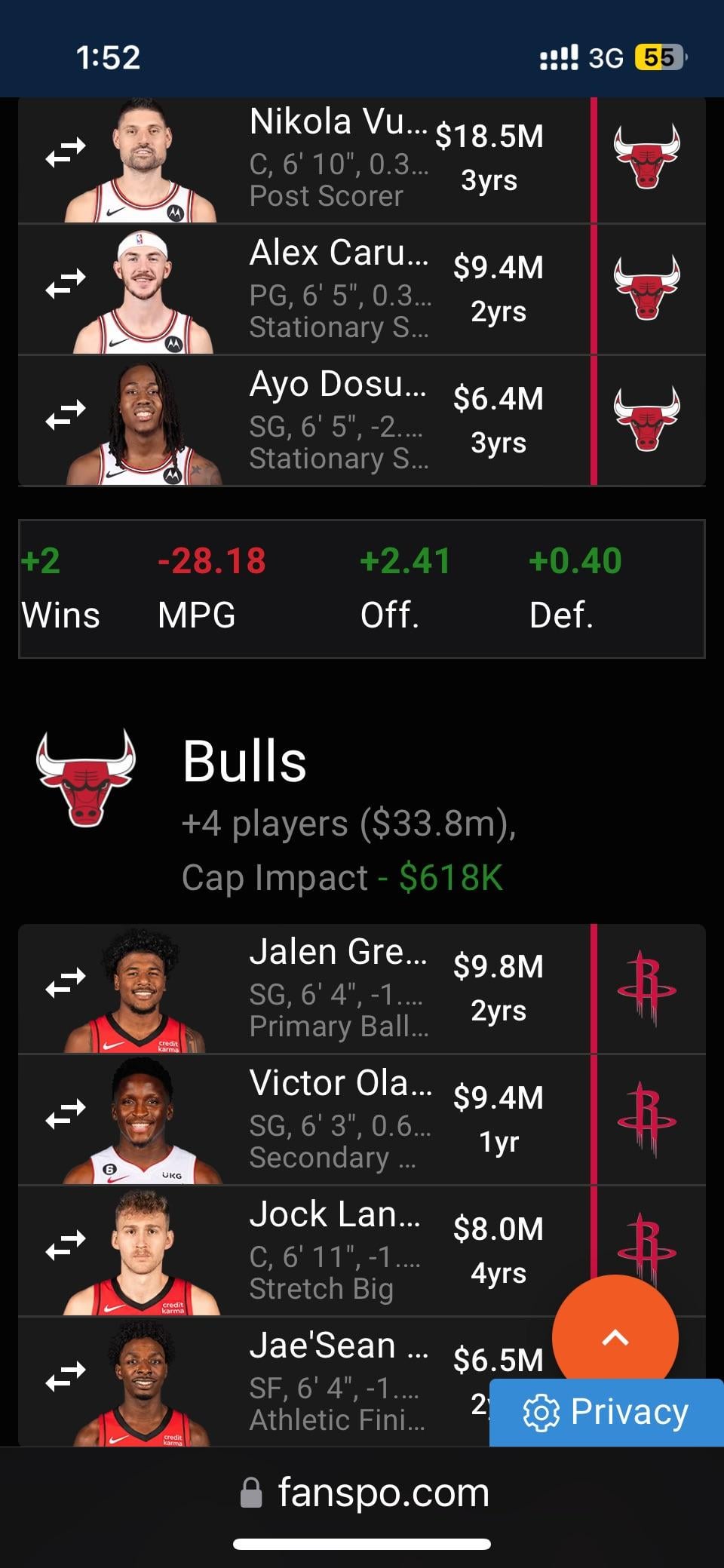Open Nikola Vucevic's player row
Image resolution: width=724 pixels, height=1568 pixels.
pos(338,158)
